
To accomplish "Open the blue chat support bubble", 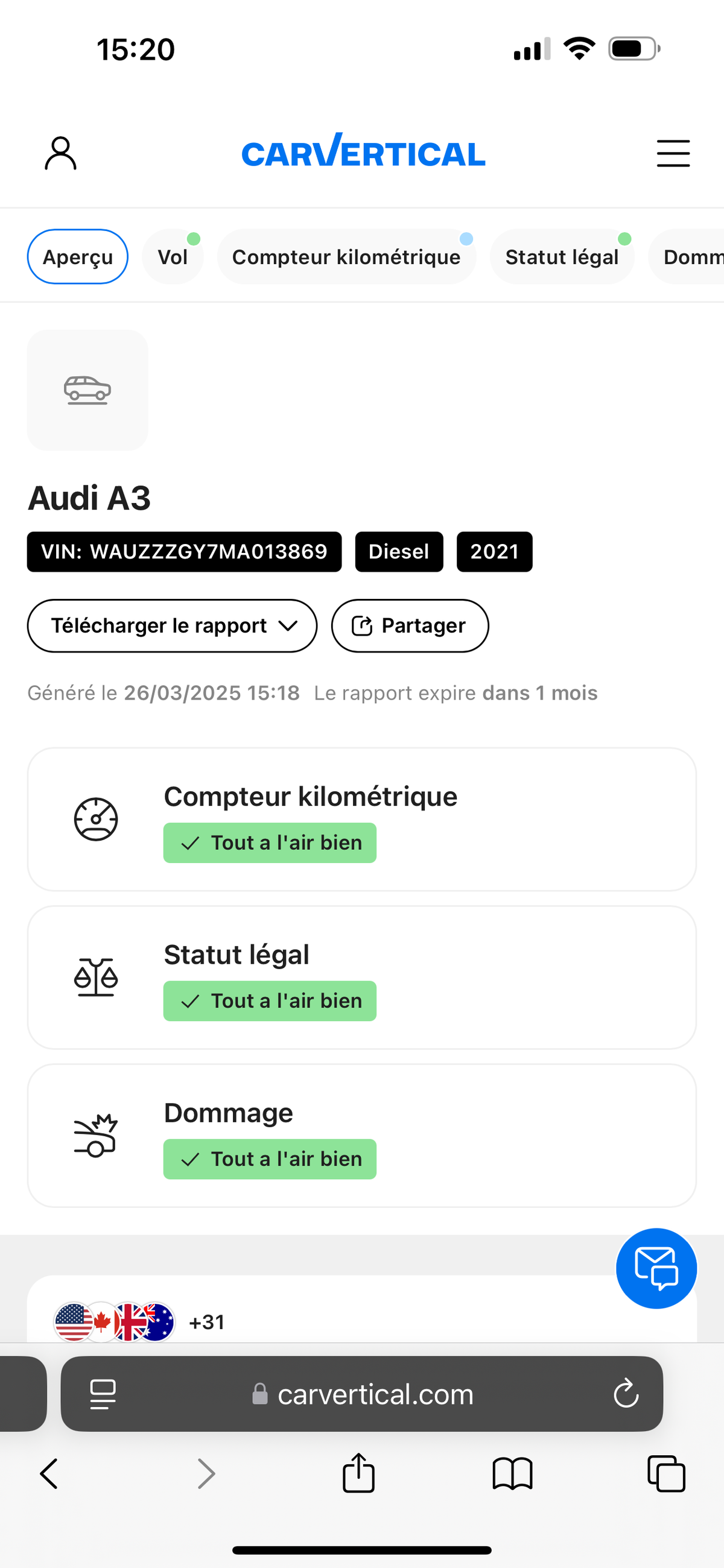I will point(656,1268).
